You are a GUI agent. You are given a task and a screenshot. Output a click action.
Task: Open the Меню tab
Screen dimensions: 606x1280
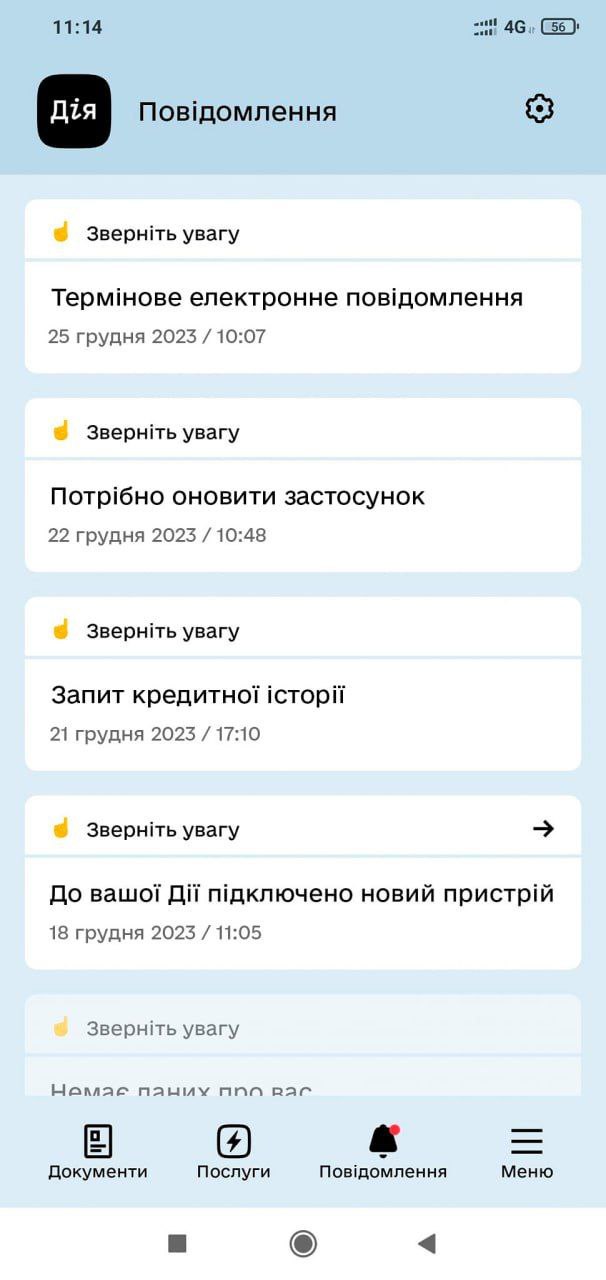(x=527, y=1151)
